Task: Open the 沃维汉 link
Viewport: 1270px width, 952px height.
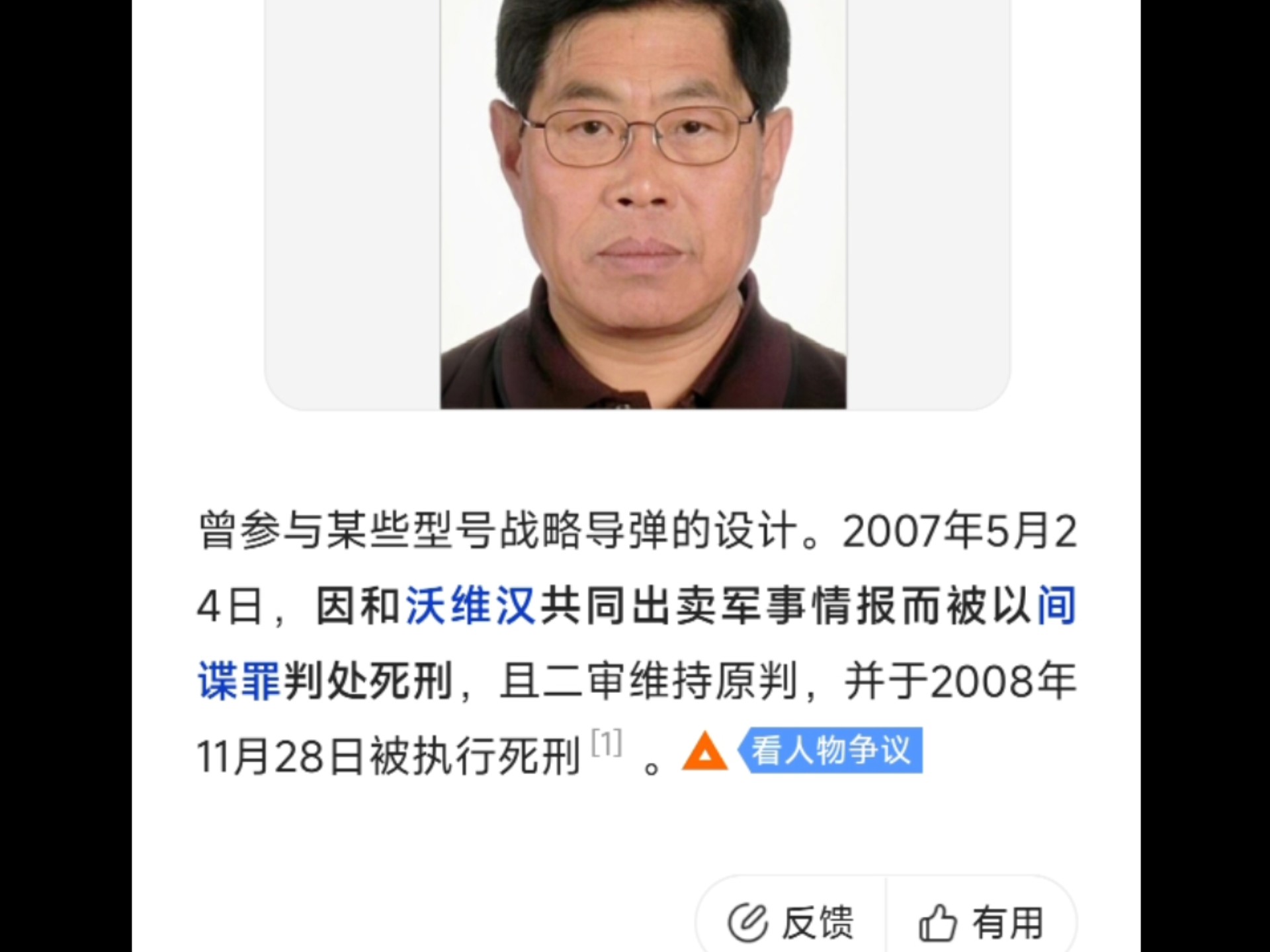Action: pos(470,606)
